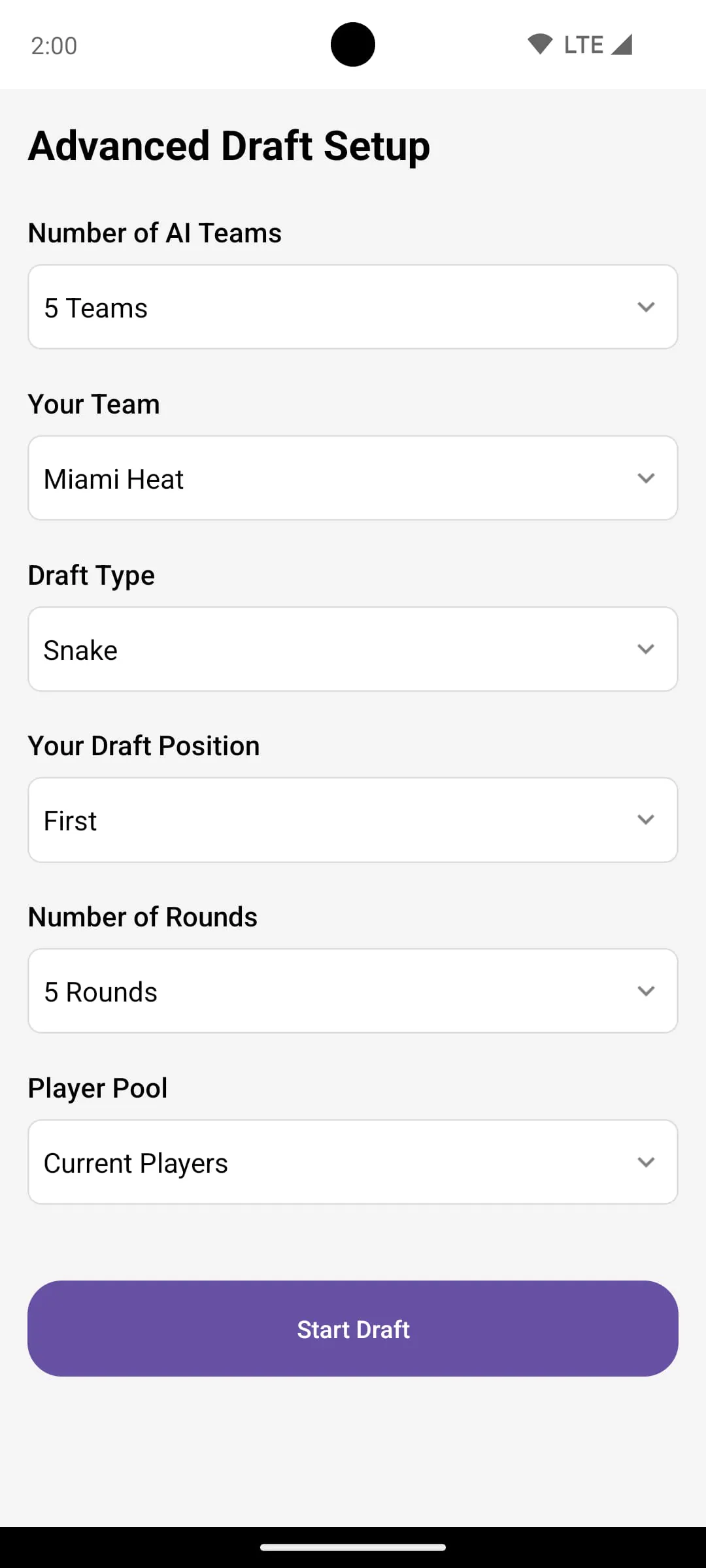706x1568 pixels.
Task: Click the Draft Type dropdown arrow
Action: coord(646,649)
